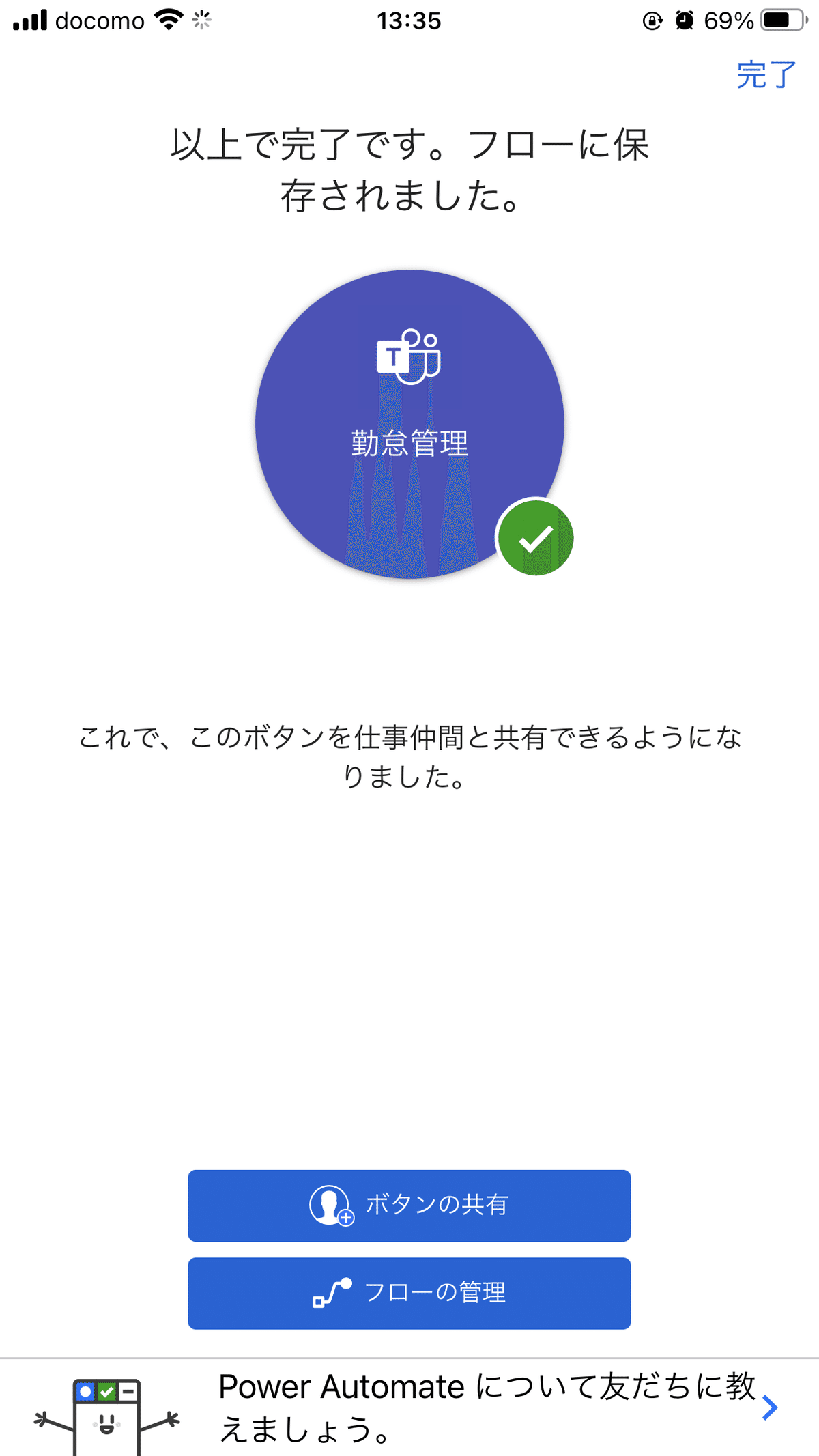
Task: Click the docomo carrier label
Action: [x=100, y=20]
